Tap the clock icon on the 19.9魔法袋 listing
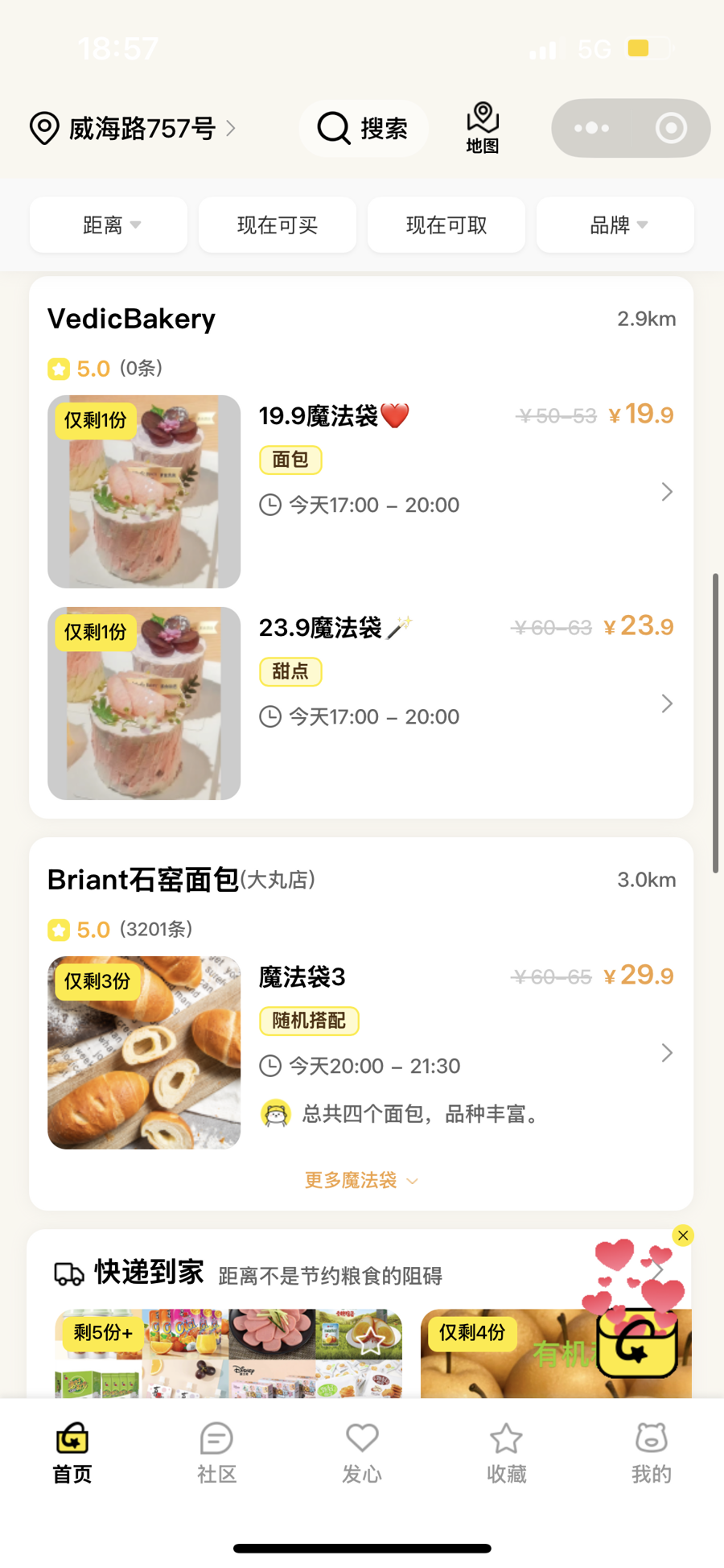The image size is (724, 1568). (x=270, y=505)
